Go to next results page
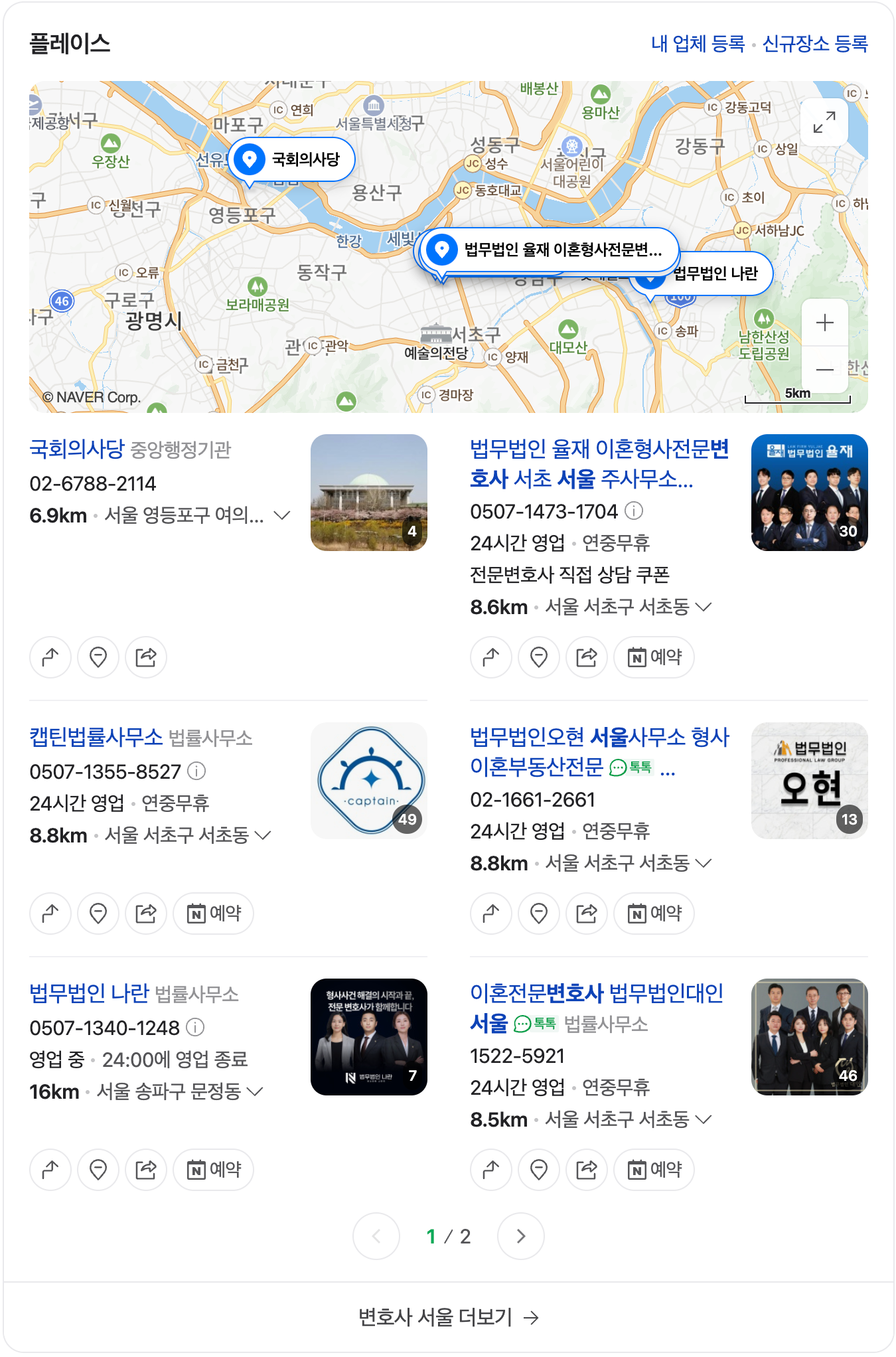 (521, 1236)
